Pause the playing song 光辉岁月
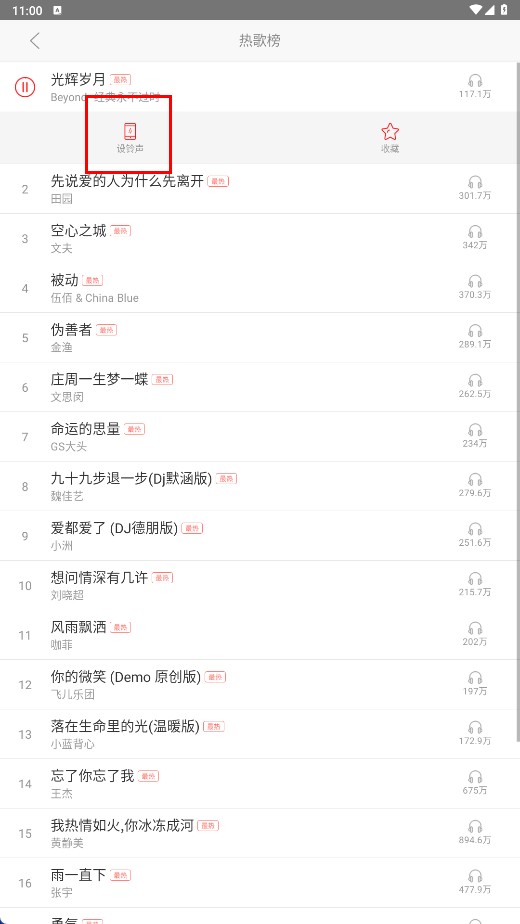Image resolution: width=520 pixels, height=924 pixels. [25, 87]
